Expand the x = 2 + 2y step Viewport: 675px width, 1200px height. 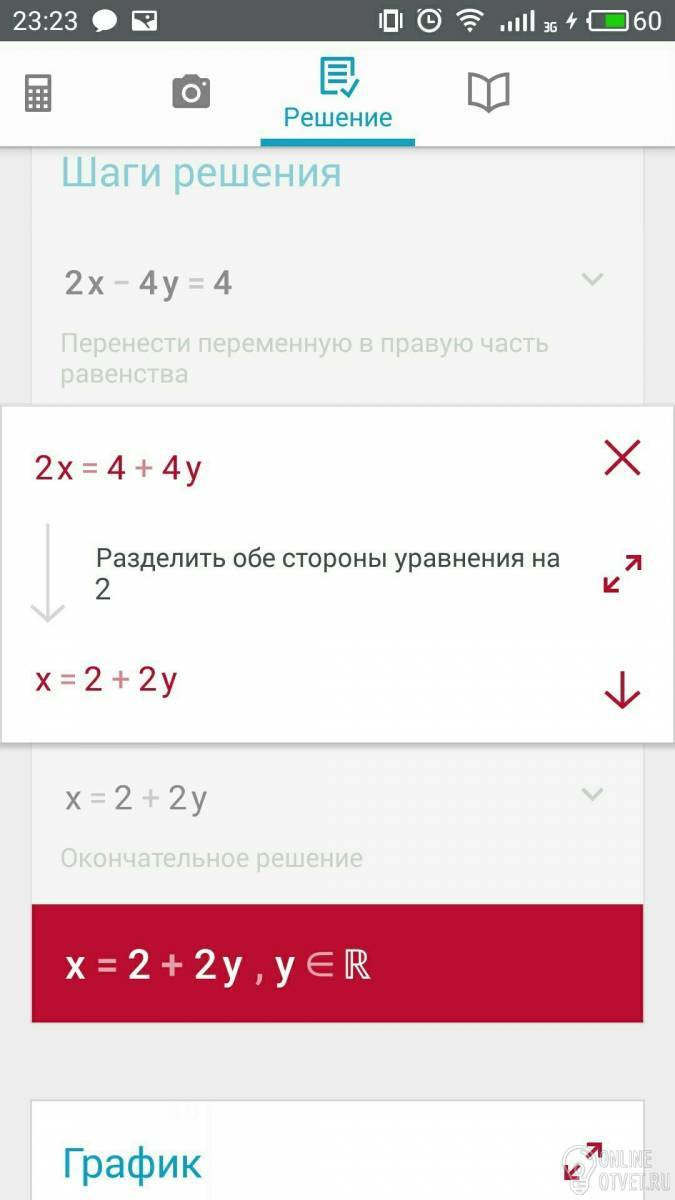click(x=592, y=795)
